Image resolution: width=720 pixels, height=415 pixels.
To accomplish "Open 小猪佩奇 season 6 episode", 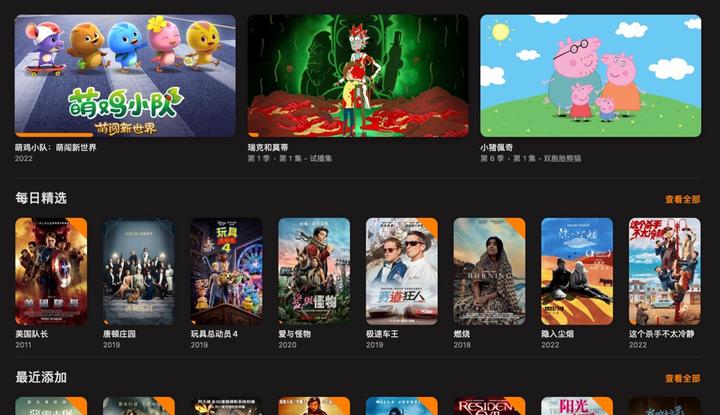I will 590,76.
